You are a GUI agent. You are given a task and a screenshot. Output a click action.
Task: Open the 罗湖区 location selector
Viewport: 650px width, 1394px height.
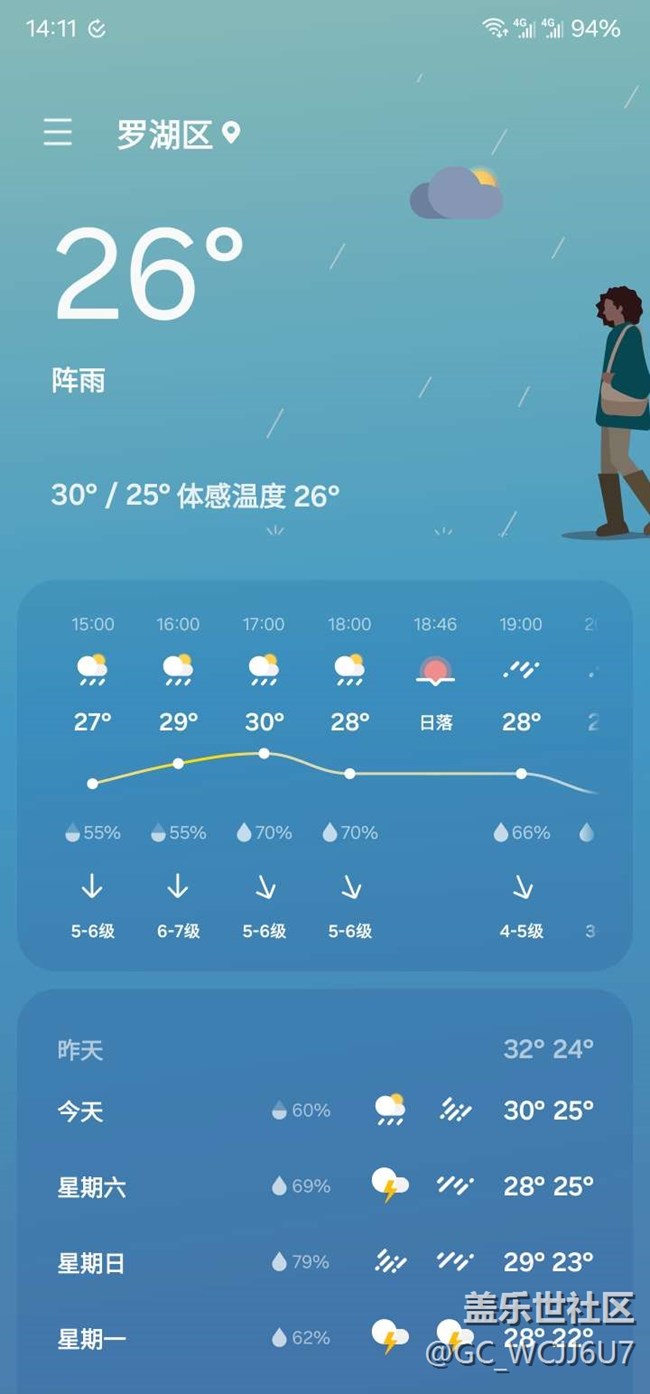179,134
